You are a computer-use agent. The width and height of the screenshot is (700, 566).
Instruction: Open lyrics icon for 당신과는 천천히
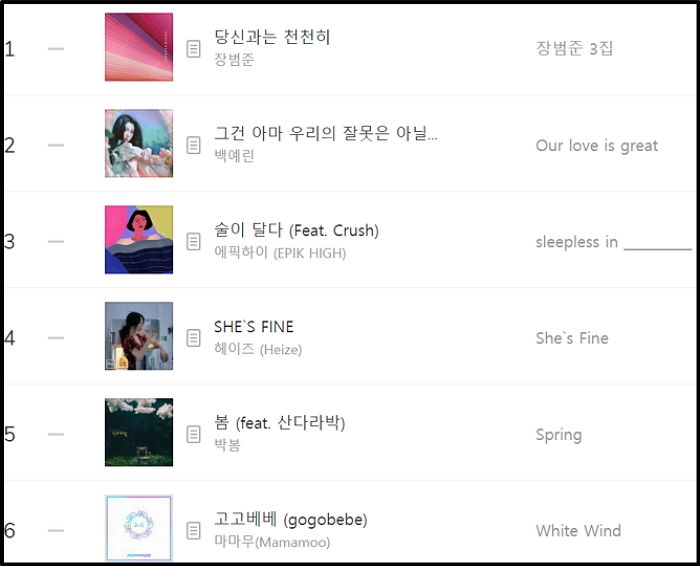click(194, 48)
